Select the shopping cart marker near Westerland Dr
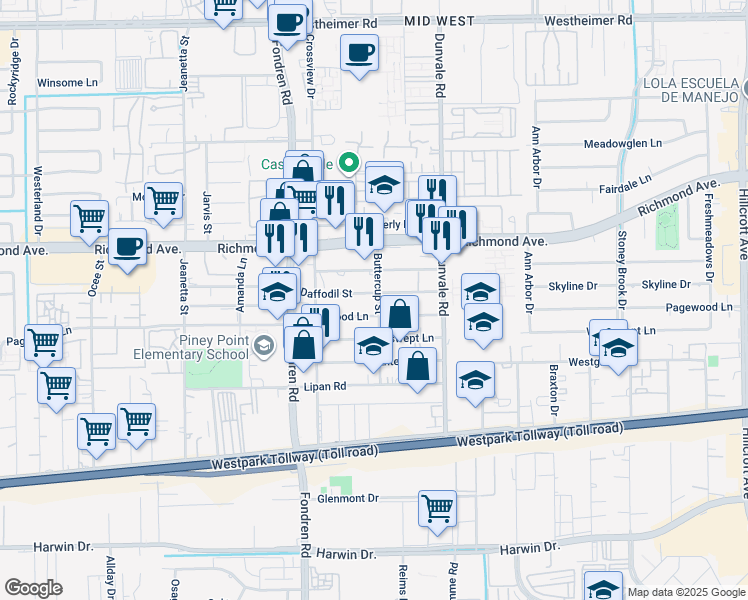This screenshot has width=748, height=600. pos(90,217)
